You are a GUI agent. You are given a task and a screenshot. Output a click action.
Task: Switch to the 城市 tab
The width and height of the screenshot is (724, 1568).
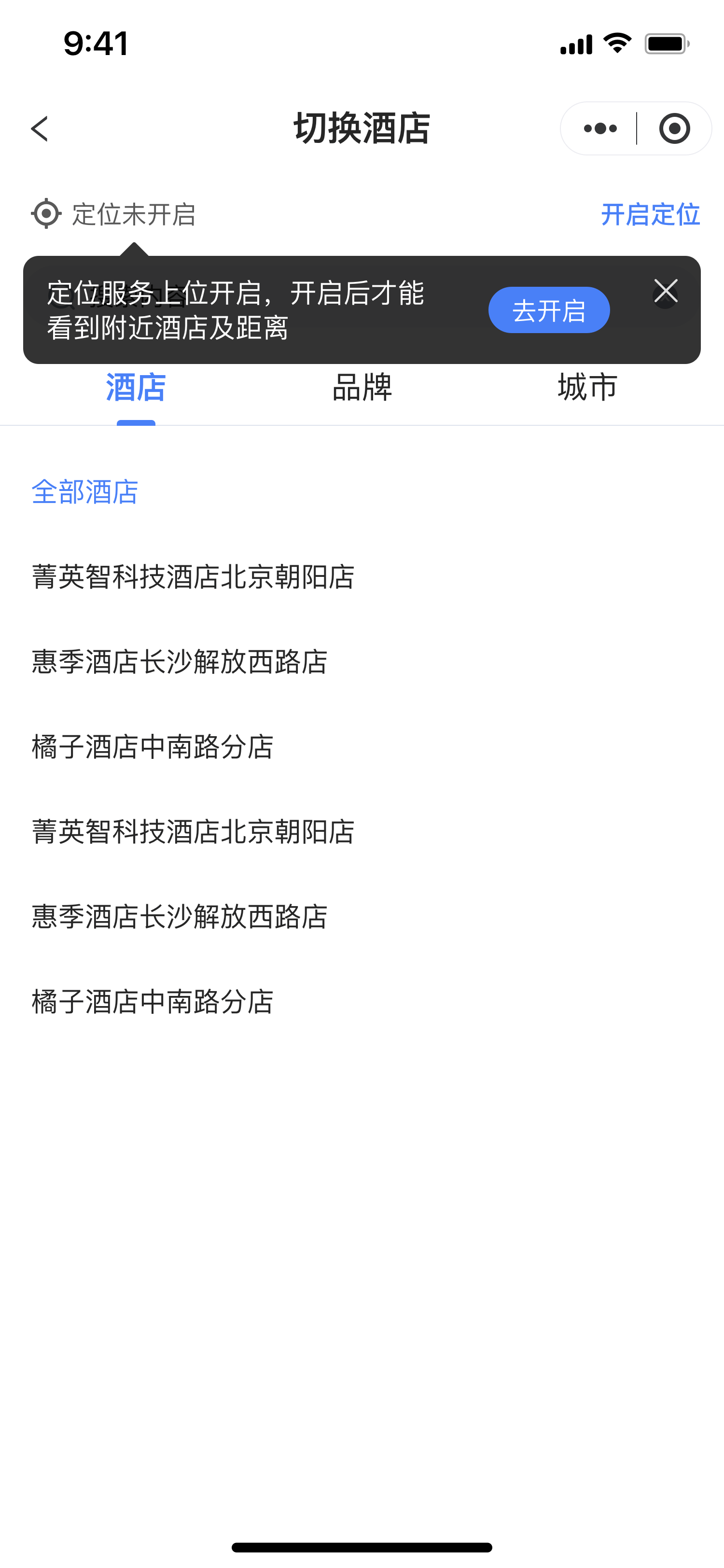(588, 387)
